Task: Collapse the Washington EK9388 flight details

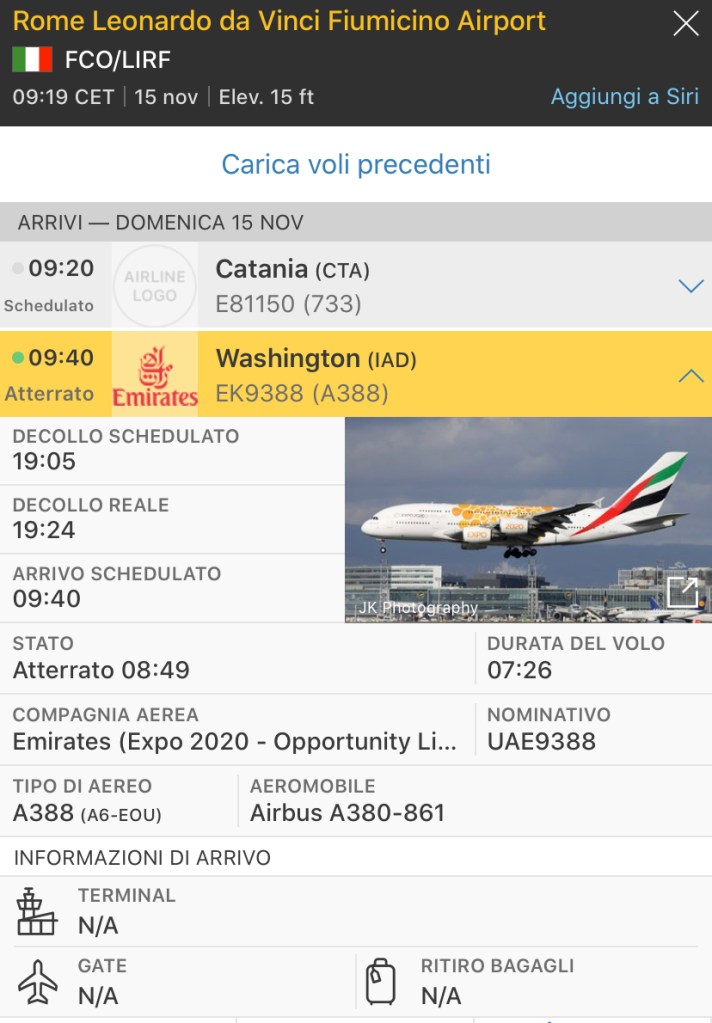Action: pyautogui.click(x=690, y=376)
